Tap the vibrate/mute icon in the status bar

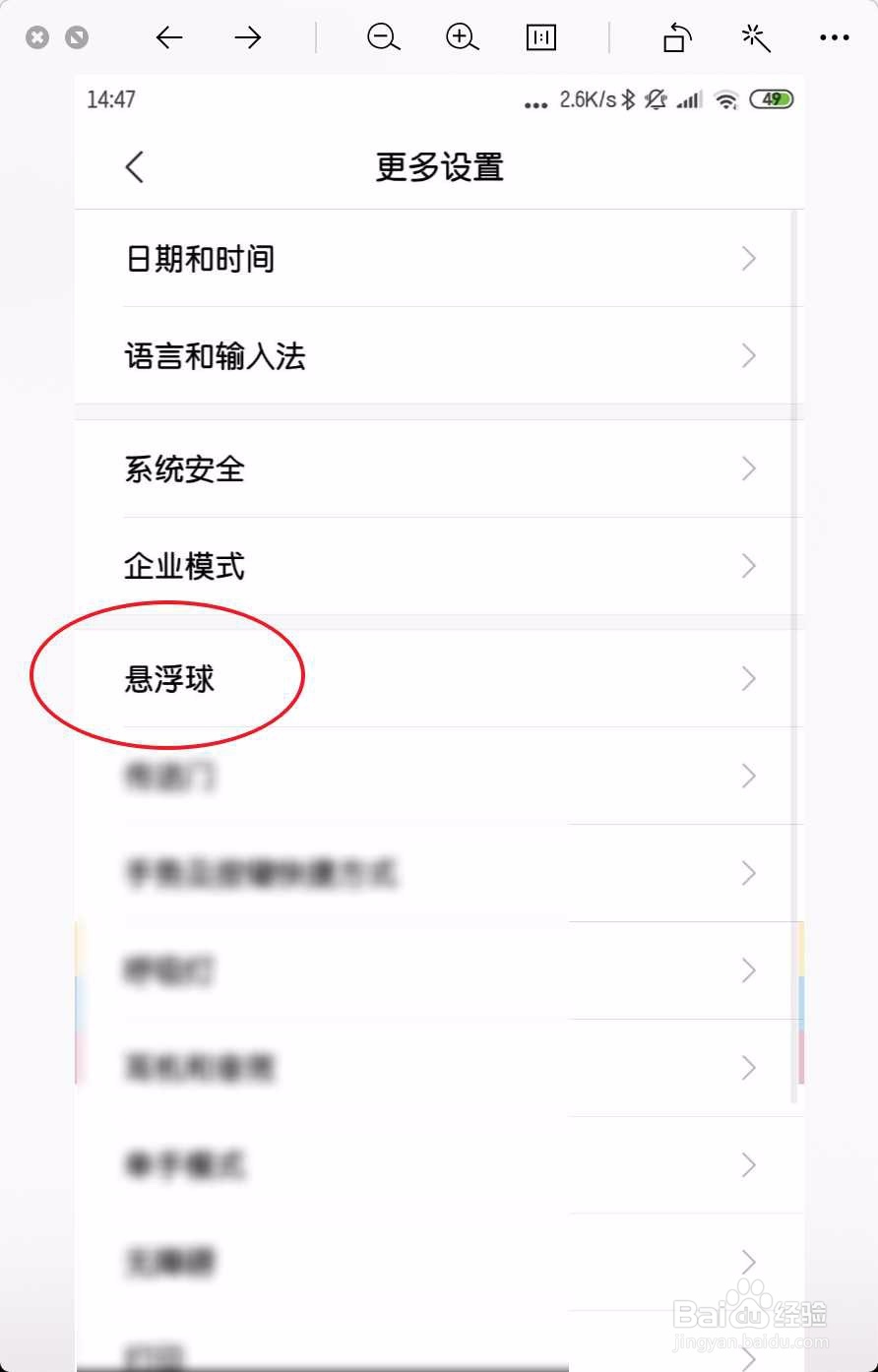[654, 100]
